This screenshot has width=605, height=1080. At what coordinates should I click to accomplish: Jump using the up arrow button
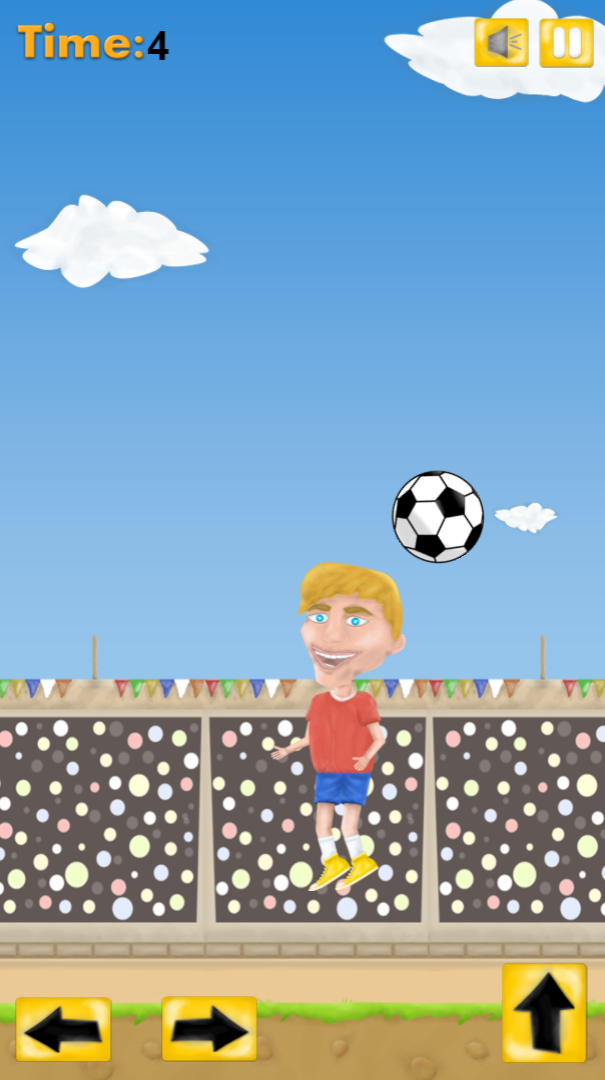[x=544, y=1012]
